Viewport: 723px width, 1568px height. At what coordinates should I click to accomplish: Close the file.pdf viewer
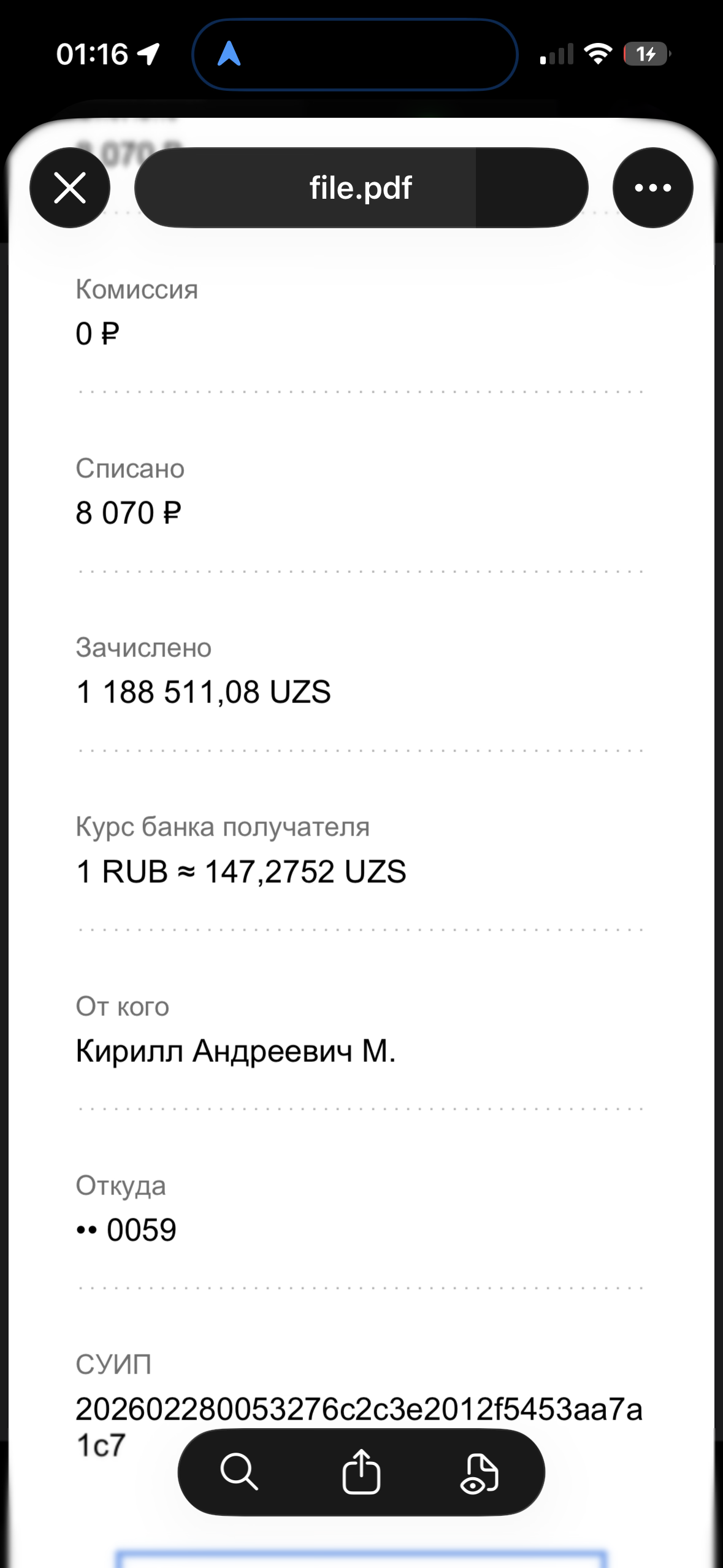(70, 188)
